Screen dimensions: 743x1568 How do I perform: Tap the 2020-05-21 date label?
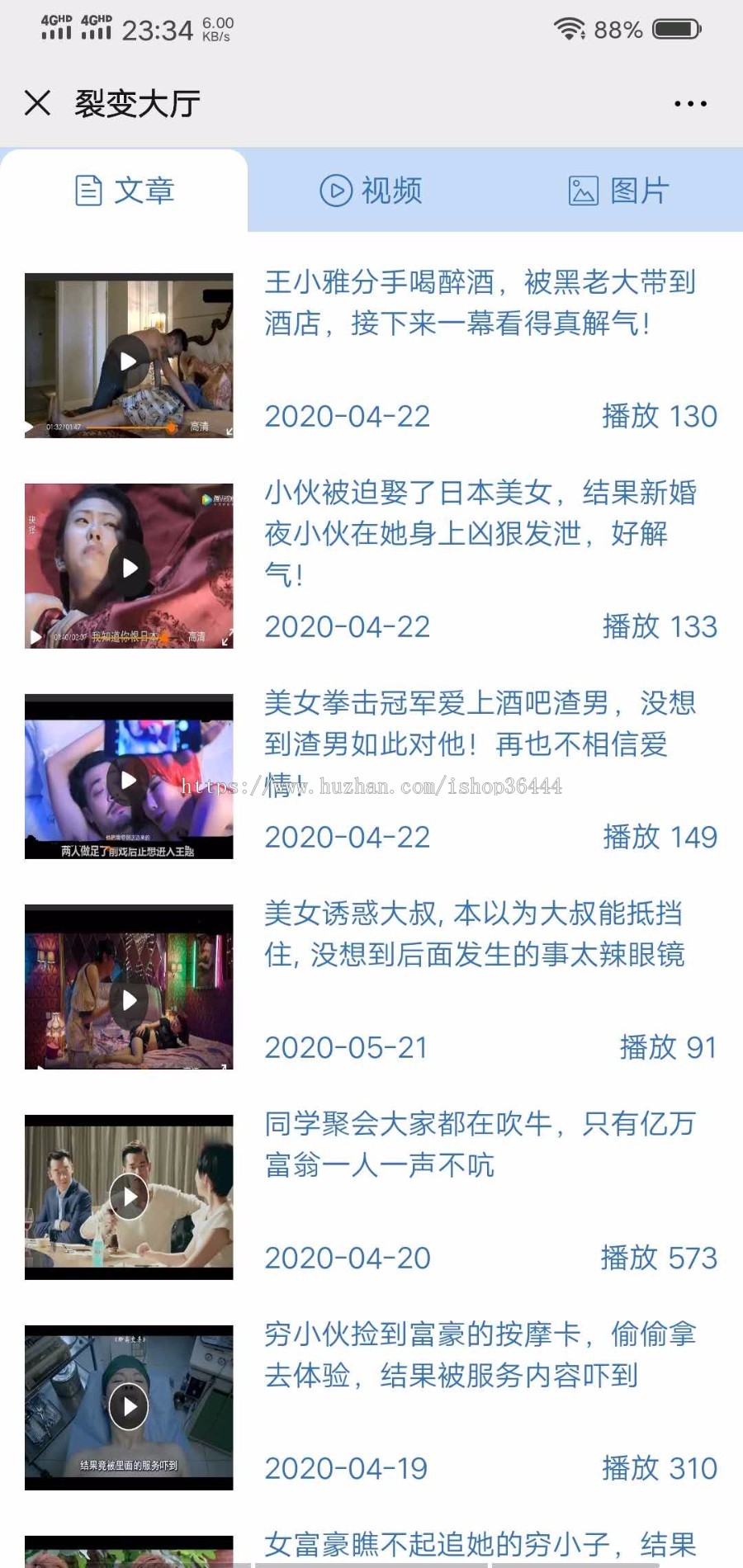(345, 1047)
